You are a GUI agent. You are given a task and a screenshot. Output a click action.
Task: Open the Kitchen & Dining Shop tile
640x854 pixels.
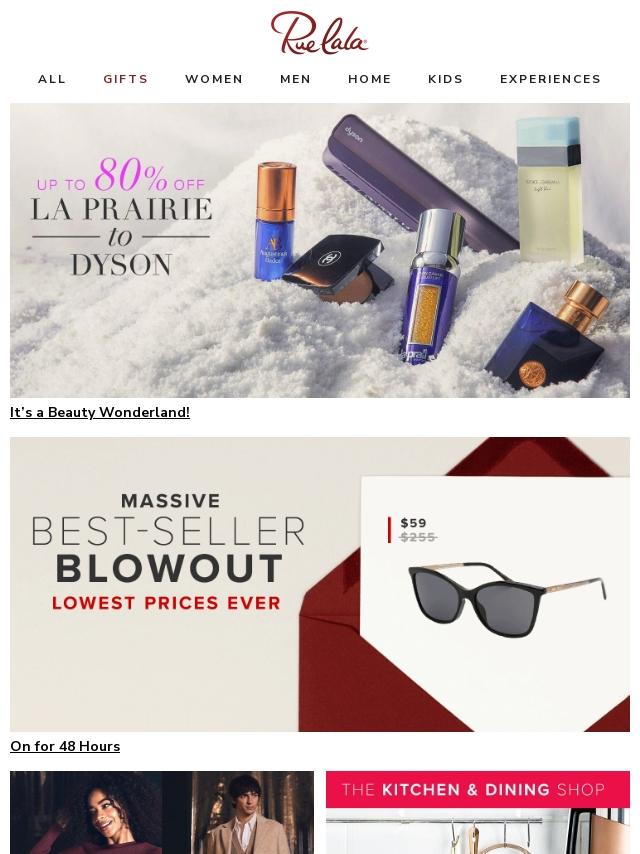click(x=478, y=812)
